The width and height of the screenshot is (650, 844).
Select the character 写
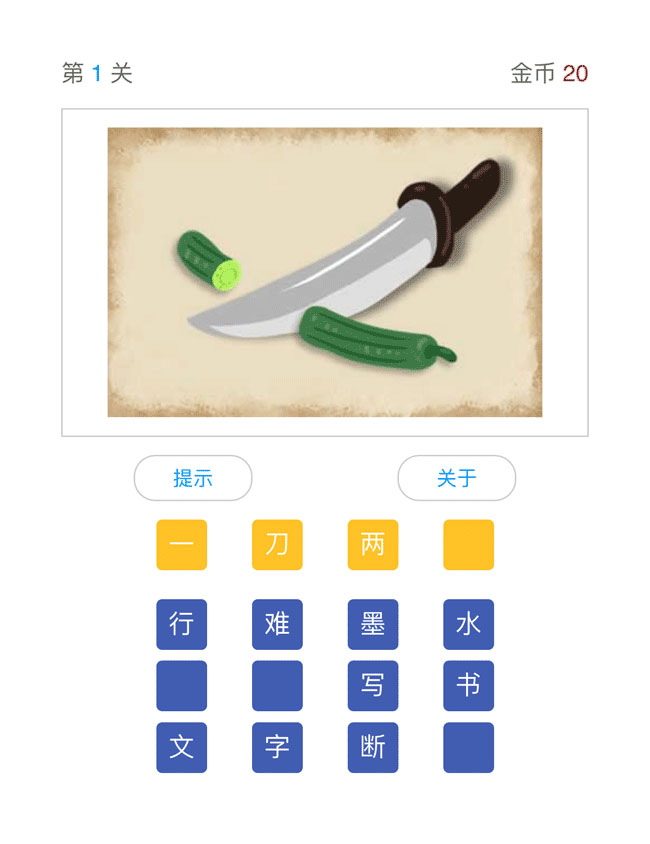pyautogui.click(x=373, y=686)
